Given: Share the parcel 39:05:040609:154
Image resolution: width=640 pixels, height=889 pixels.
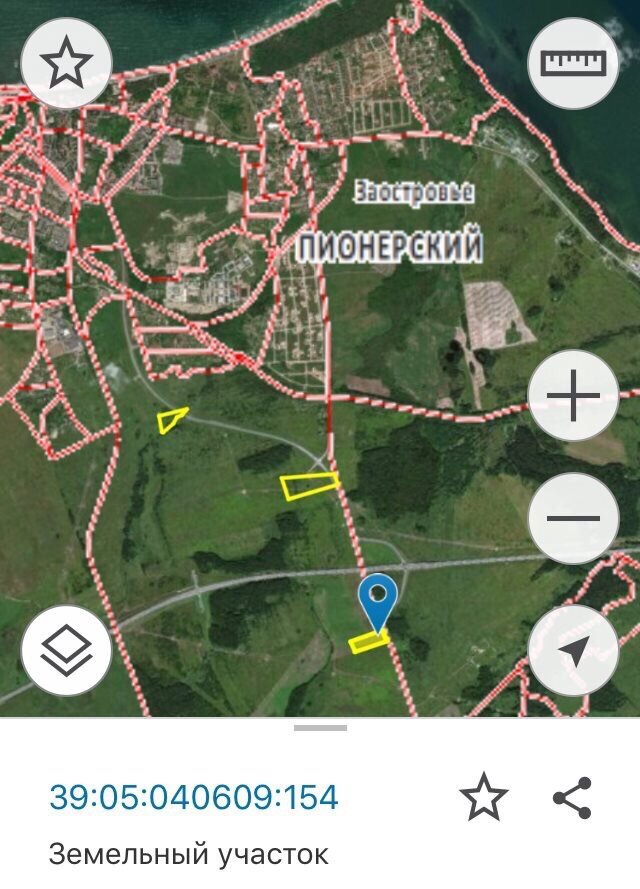Looking at the screenshot, I should click(x=573, y=797).
